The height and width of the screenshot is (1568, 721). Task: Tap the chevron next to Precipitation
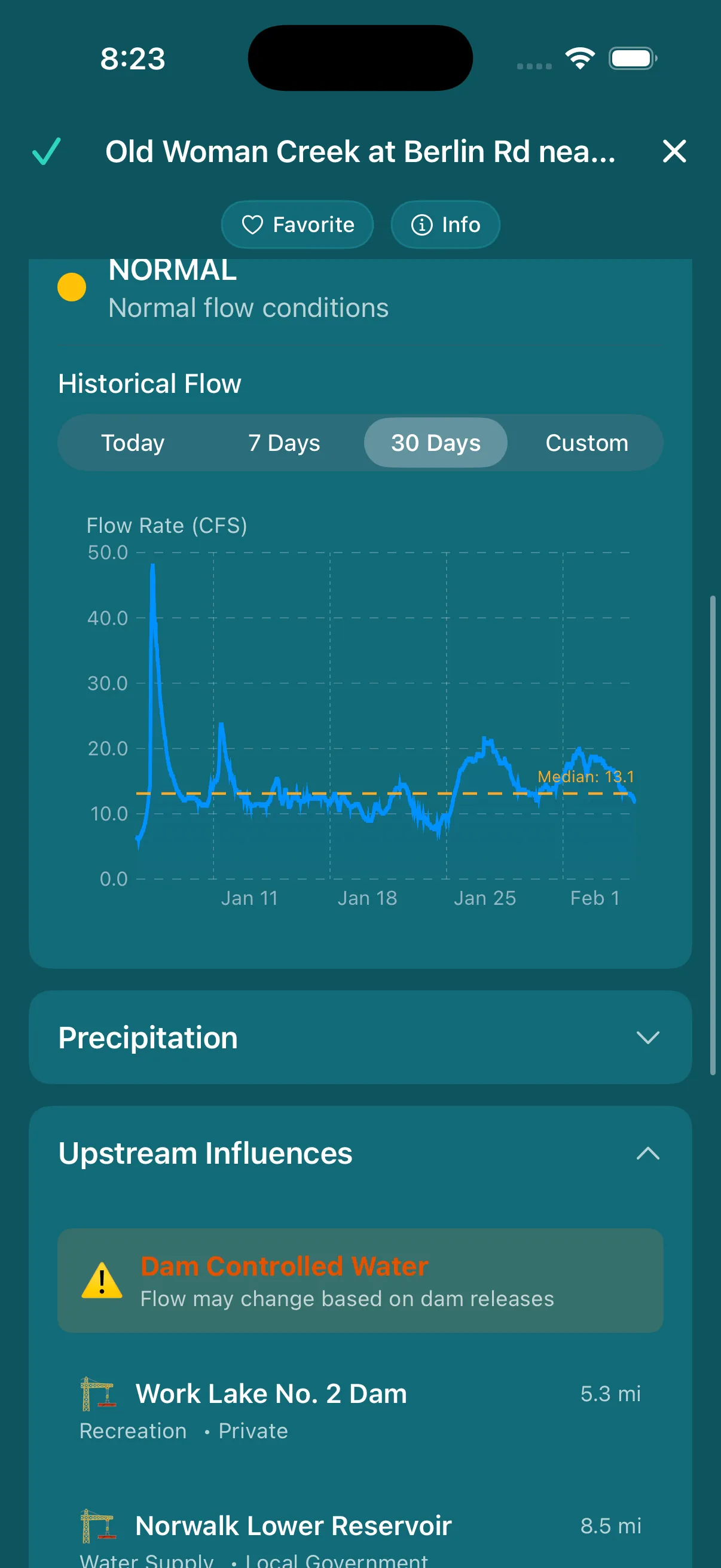click(x=649, y=1037)
